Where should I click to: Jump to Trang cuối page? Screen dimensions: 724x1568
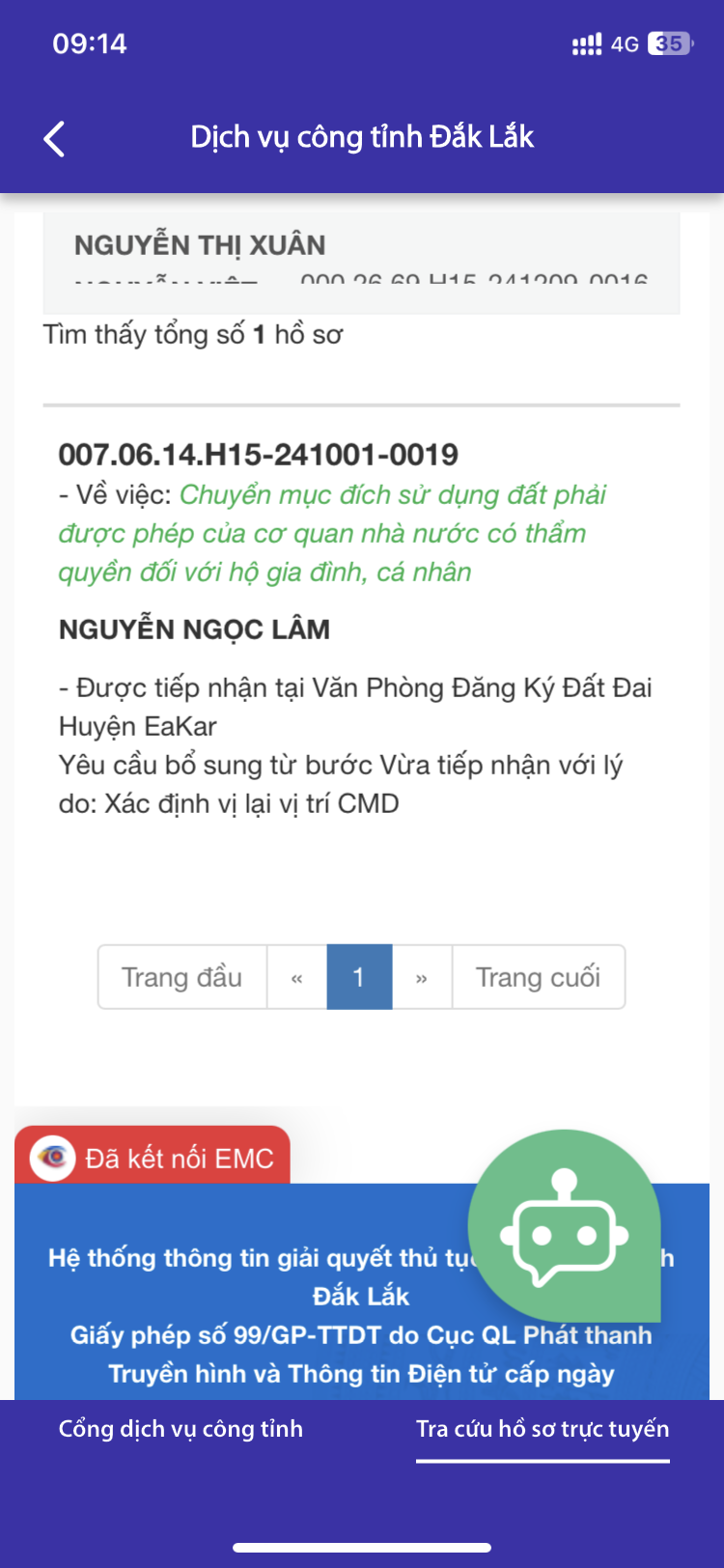pyautogui.click(x=538, y=977)
